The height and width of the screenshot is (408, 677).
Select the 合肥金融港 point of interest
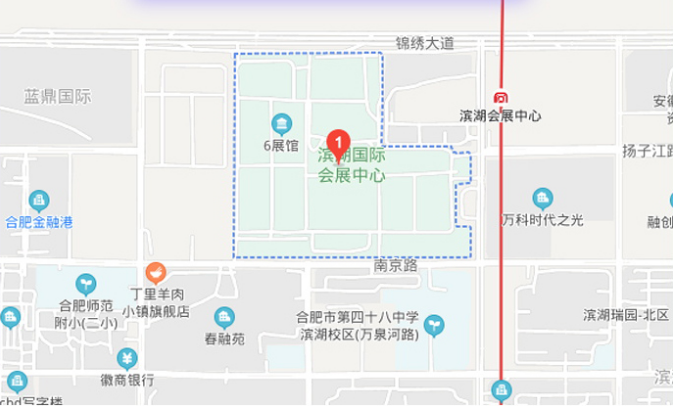pos(39,200)
